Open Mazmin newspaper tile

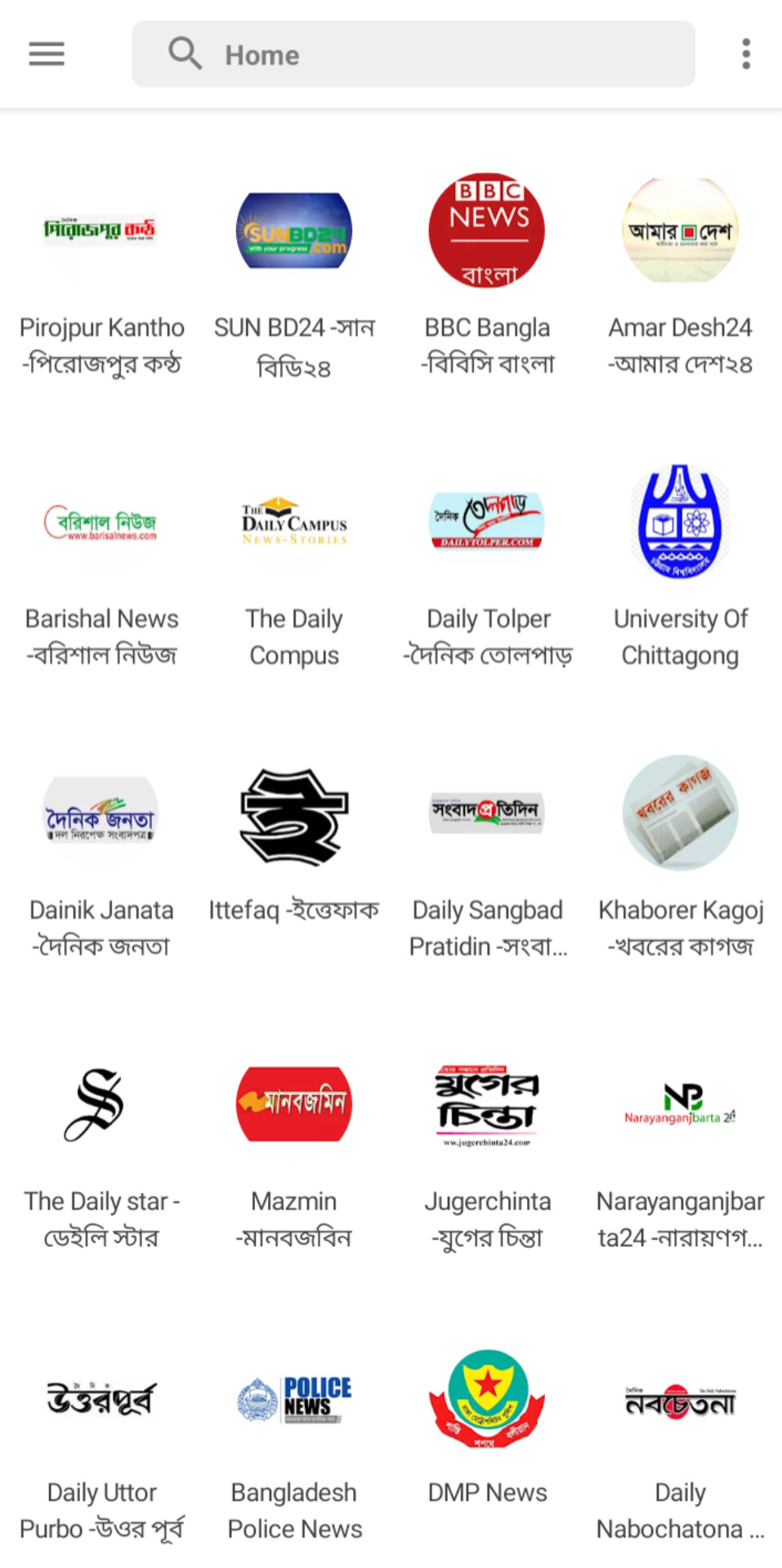click(x=294, y=1150)
